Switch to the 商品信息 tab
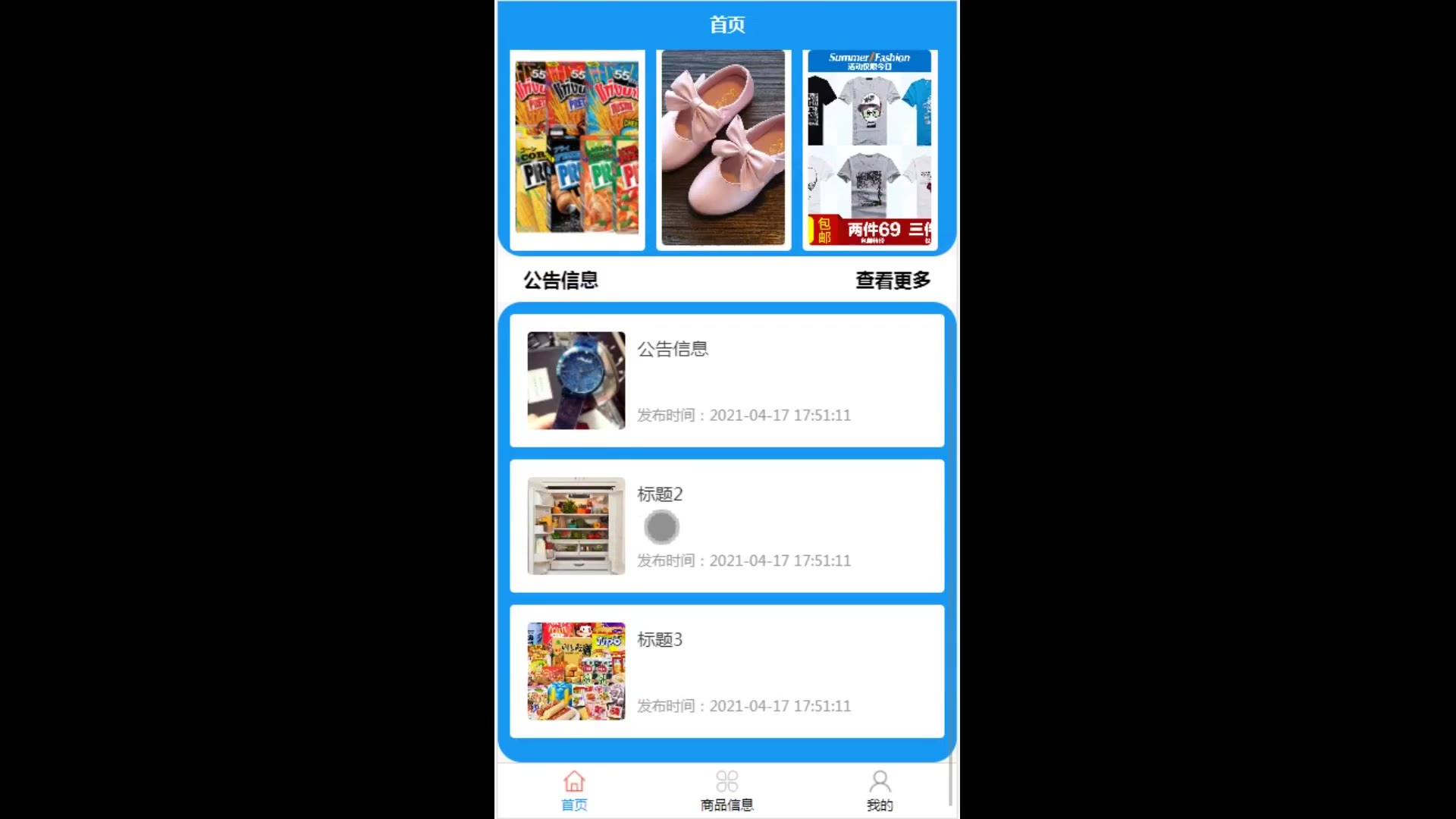Image resolution: width=1456 pixels, height=819 pixels. point(726,791)
